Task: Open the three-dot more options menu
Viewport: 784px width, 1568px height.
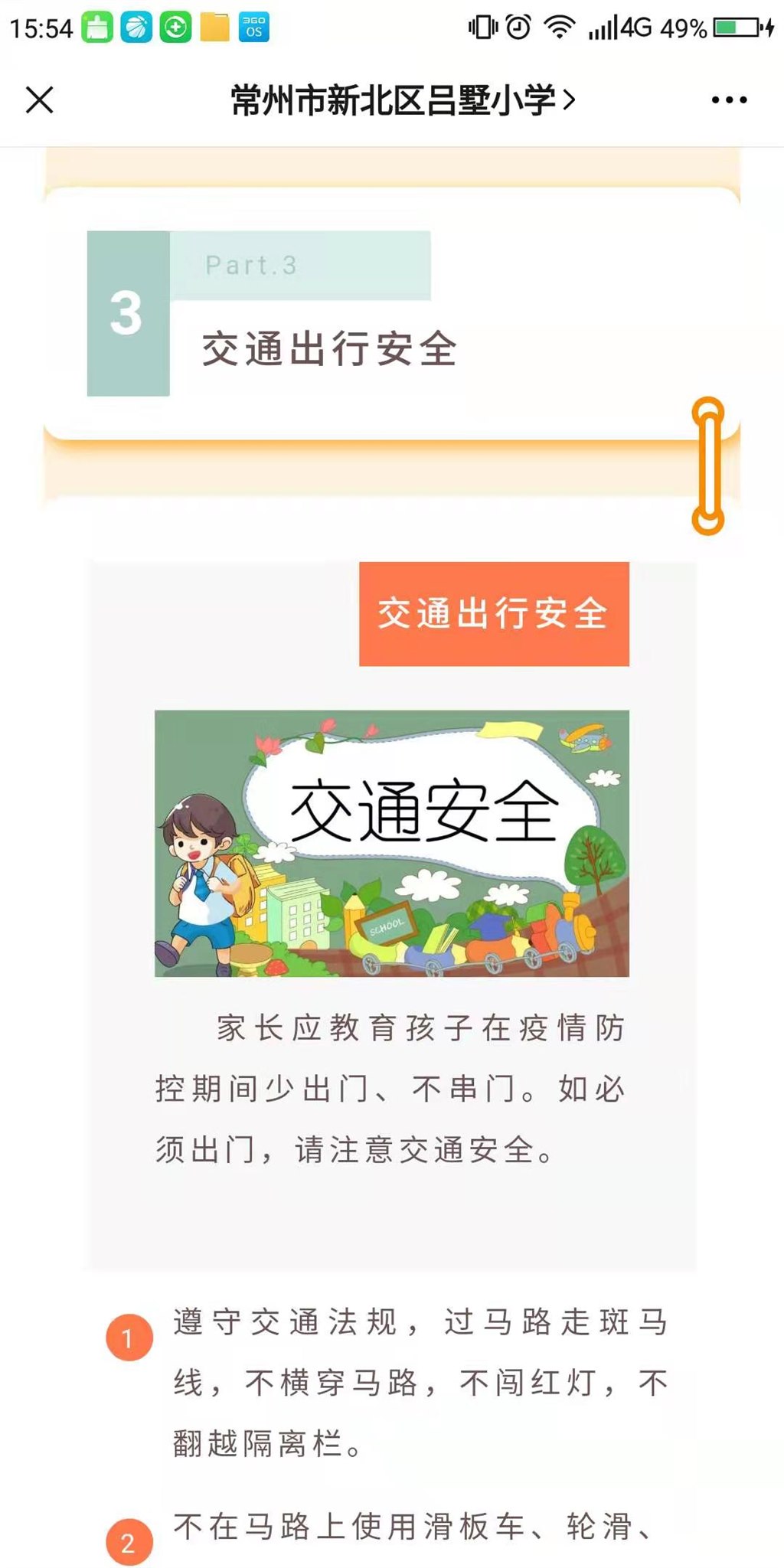Action: (x=728, y=100)
